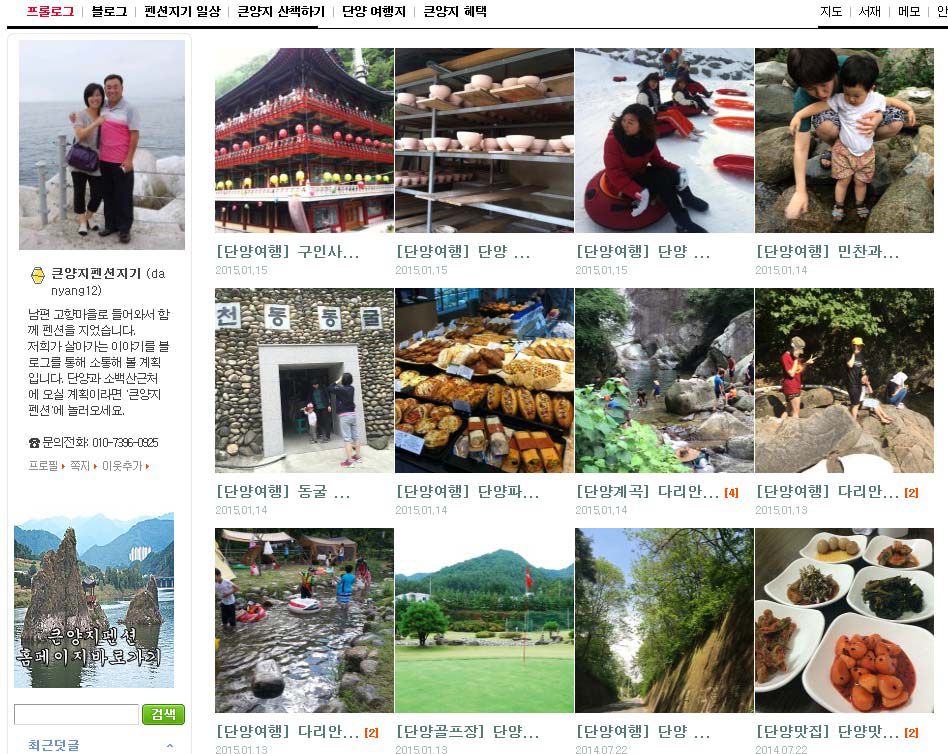The height and width of the screenshot is (754, 948).
Task: Switch to the 블로그 tab
Action: click(108, 12)
